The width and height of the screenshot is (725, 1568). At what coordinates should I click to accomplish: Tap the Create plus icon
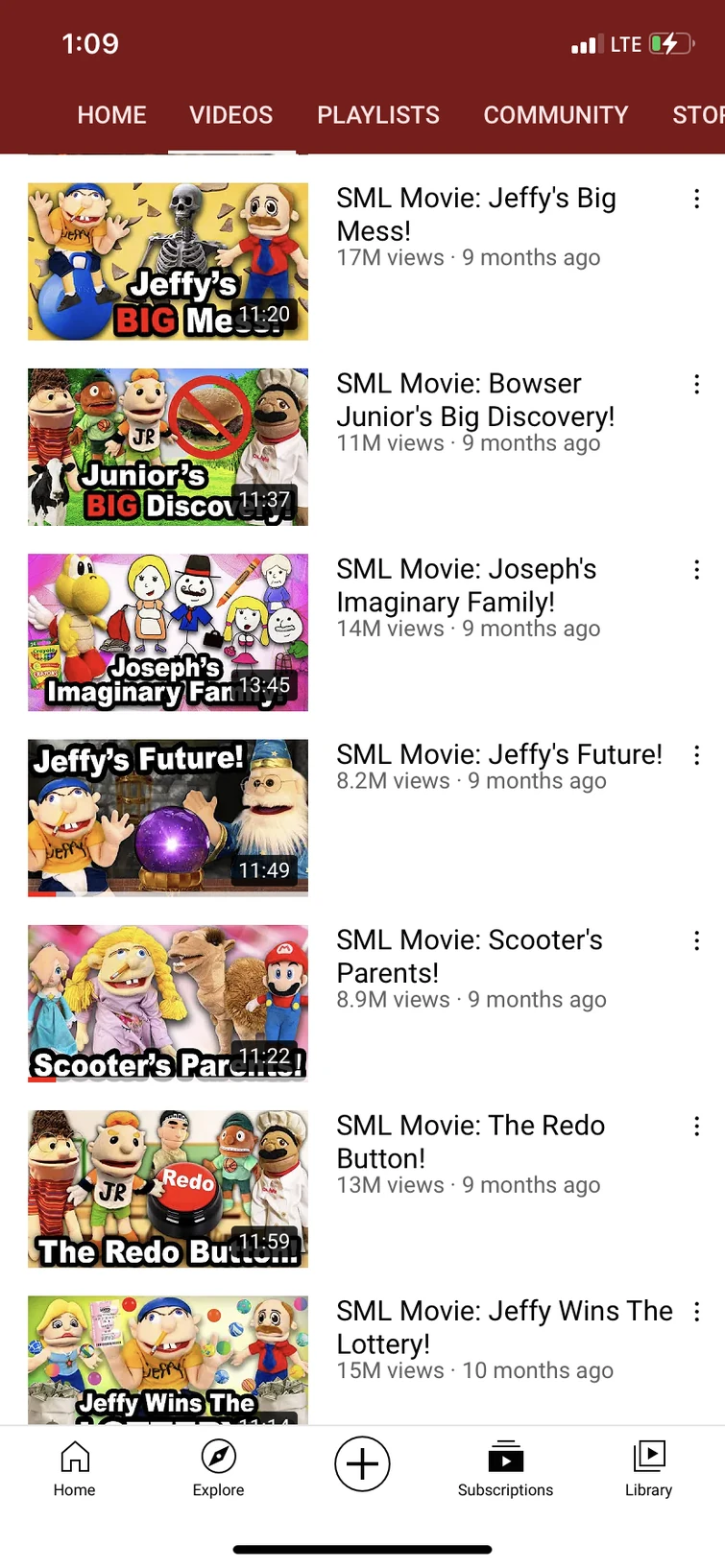click(x=362, y=1464)
